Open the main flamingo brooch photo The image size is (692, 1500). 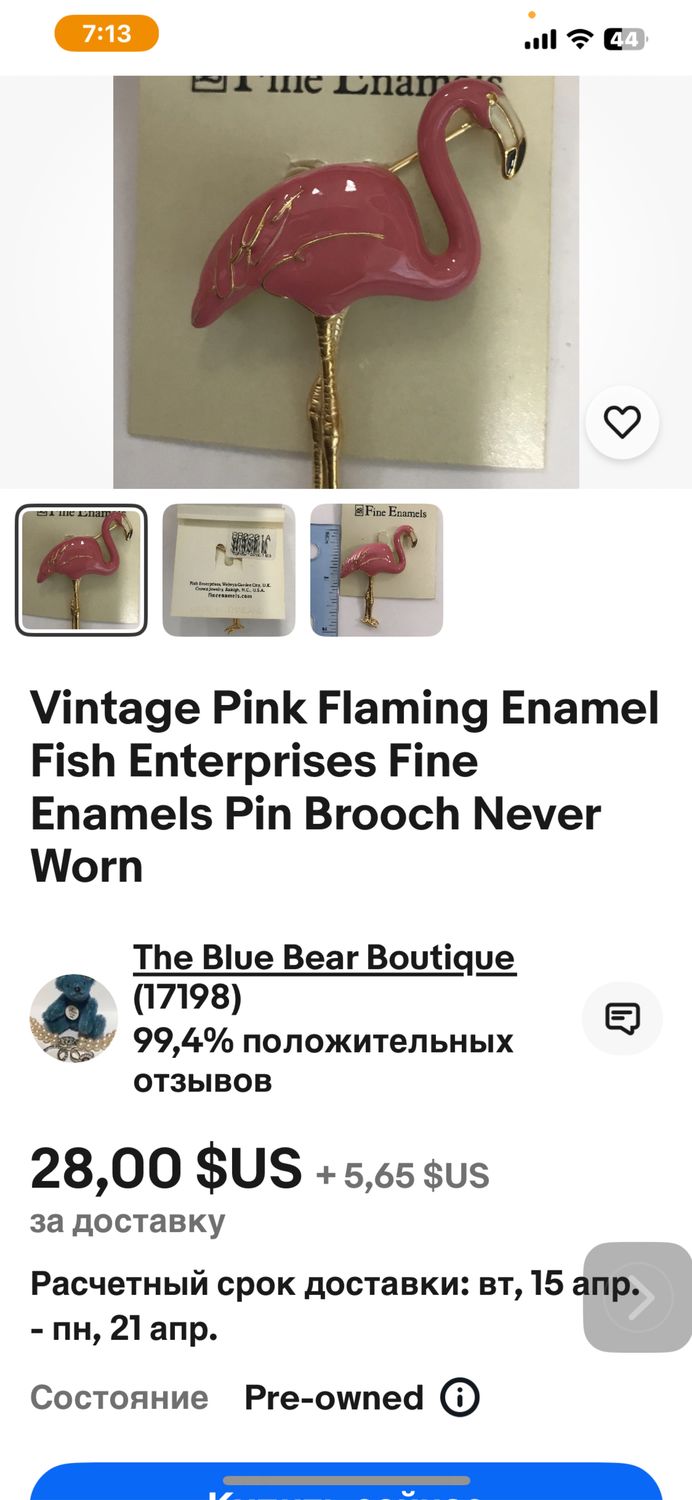point(345,280)
